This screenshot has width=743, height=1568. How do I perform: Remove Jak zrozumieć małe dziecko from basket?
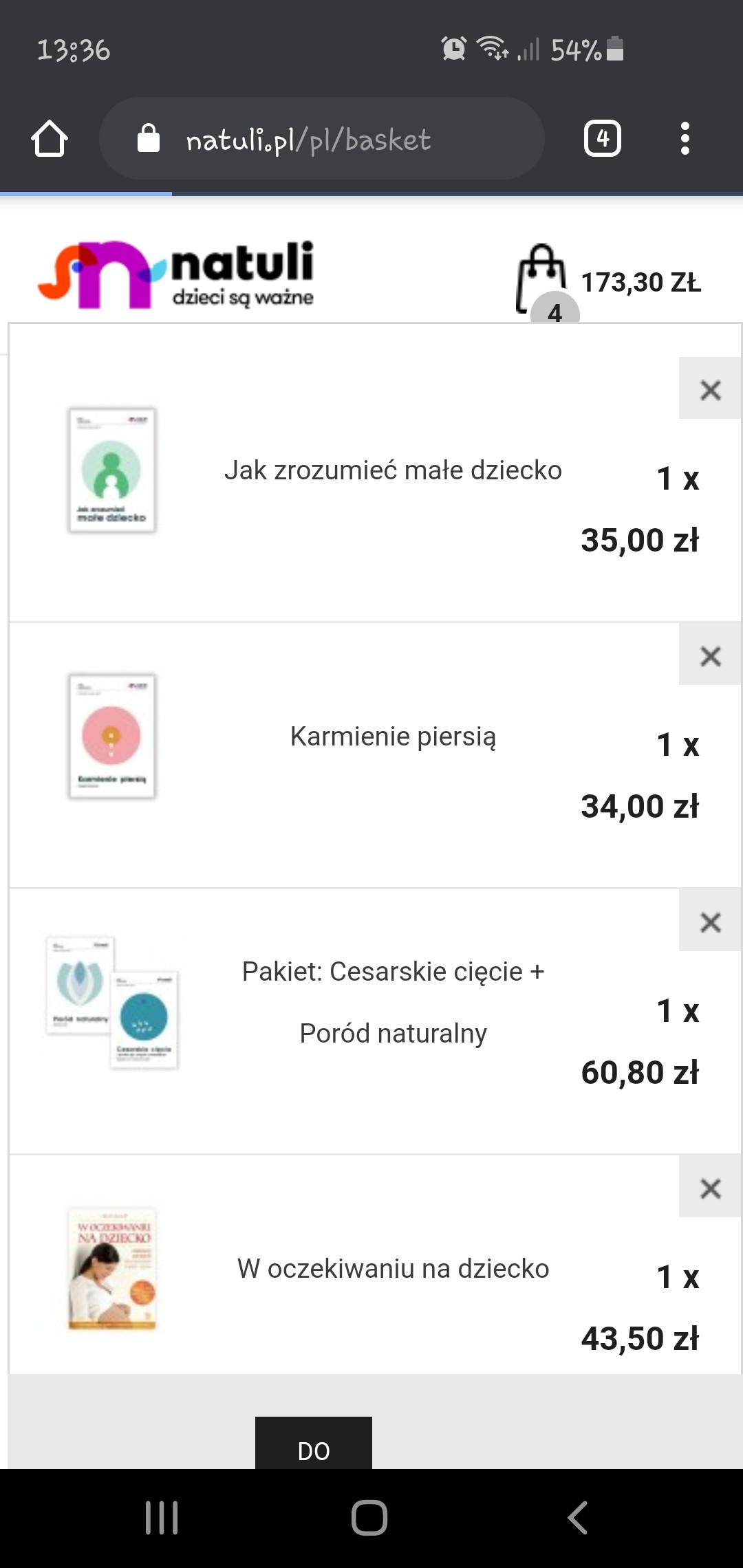tap(710, 389)
